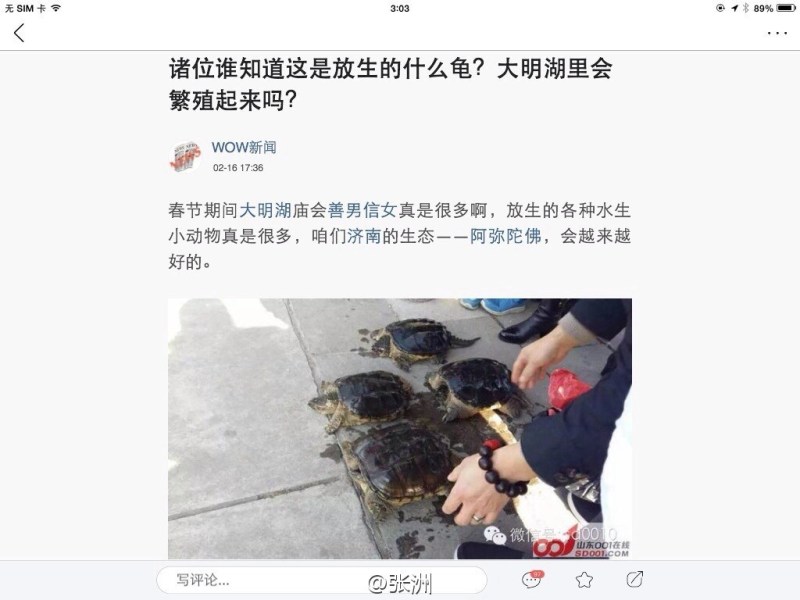View the turtle photo full screen
Screen dimensions: 800x600
click(x=399, y=428)
